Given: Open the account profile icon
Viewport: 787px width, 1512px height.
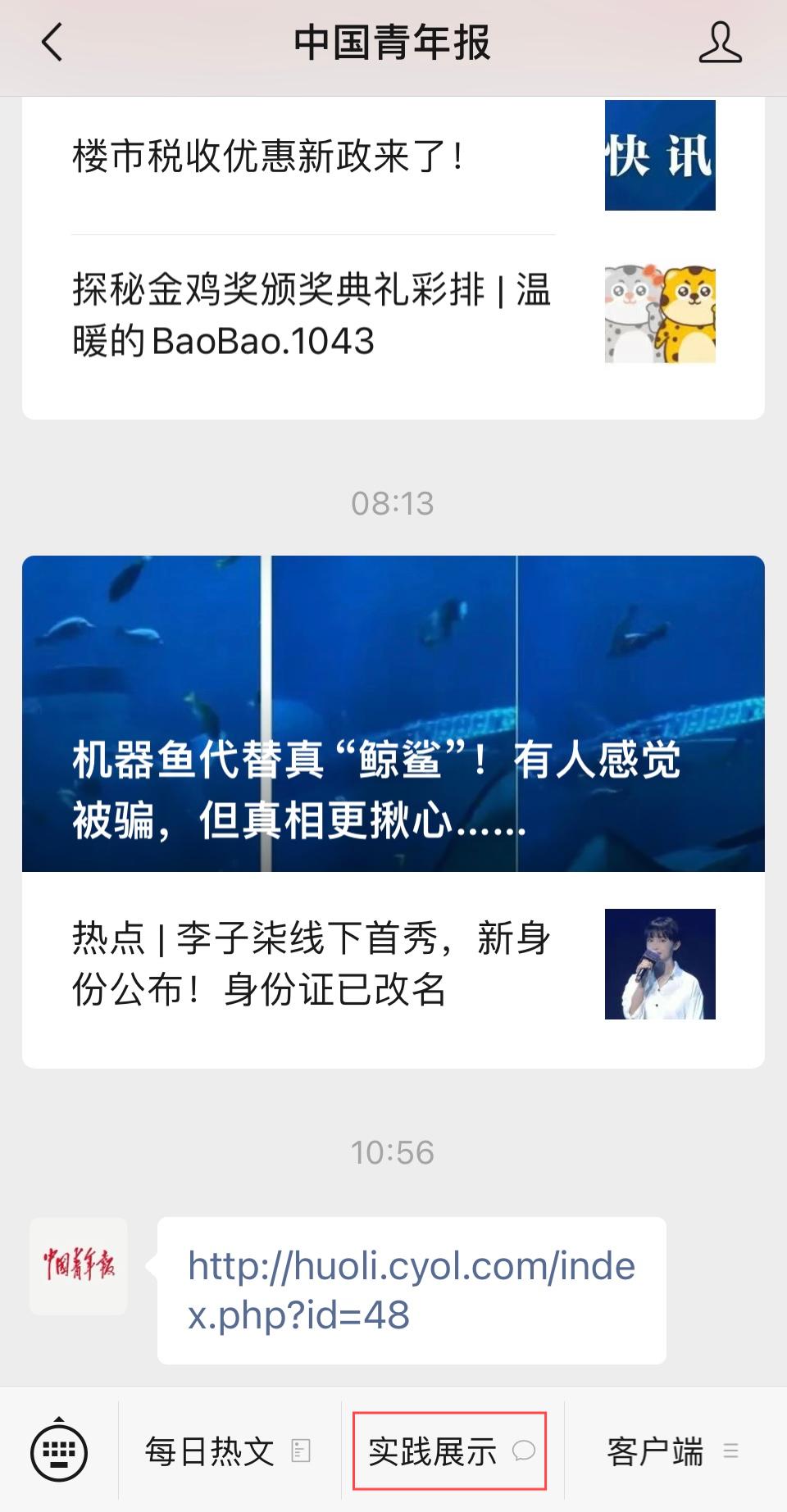Looking at the screenshot, I should 720,43.
